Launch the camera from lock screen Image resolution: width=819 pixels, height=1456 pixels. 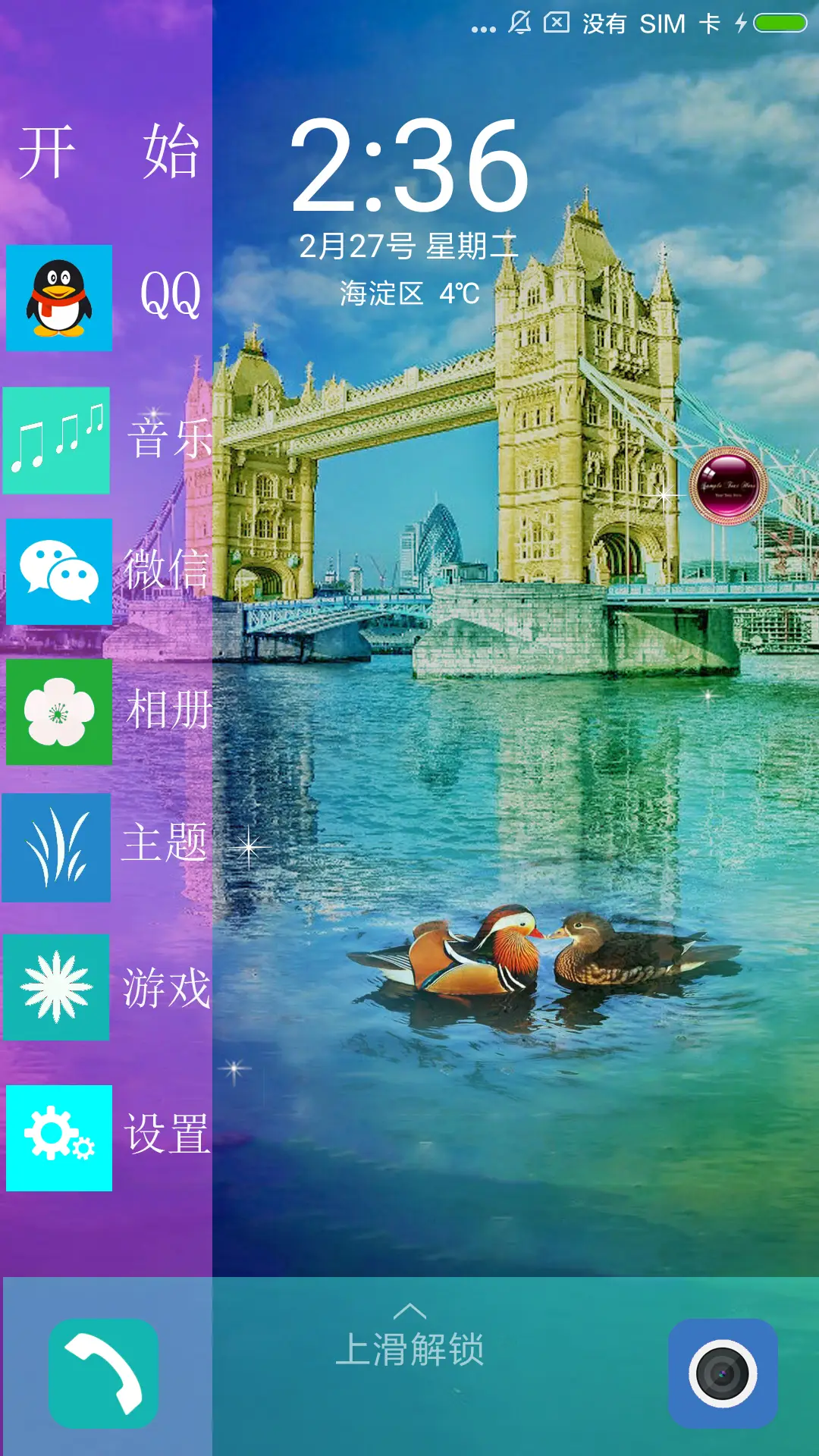(x=722, y=1373)
